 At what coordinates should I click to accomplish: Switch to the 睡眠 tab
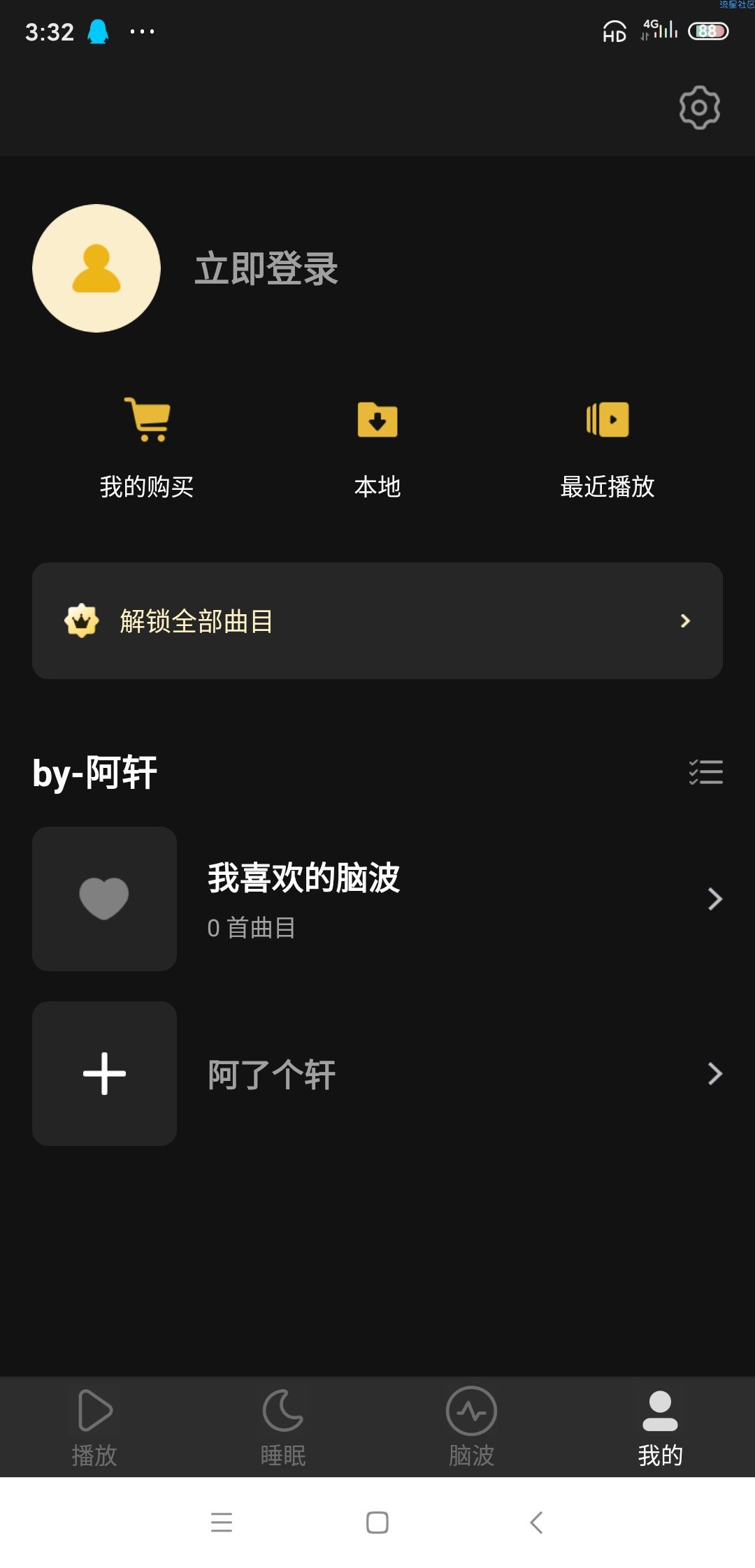pos(283,1427)
